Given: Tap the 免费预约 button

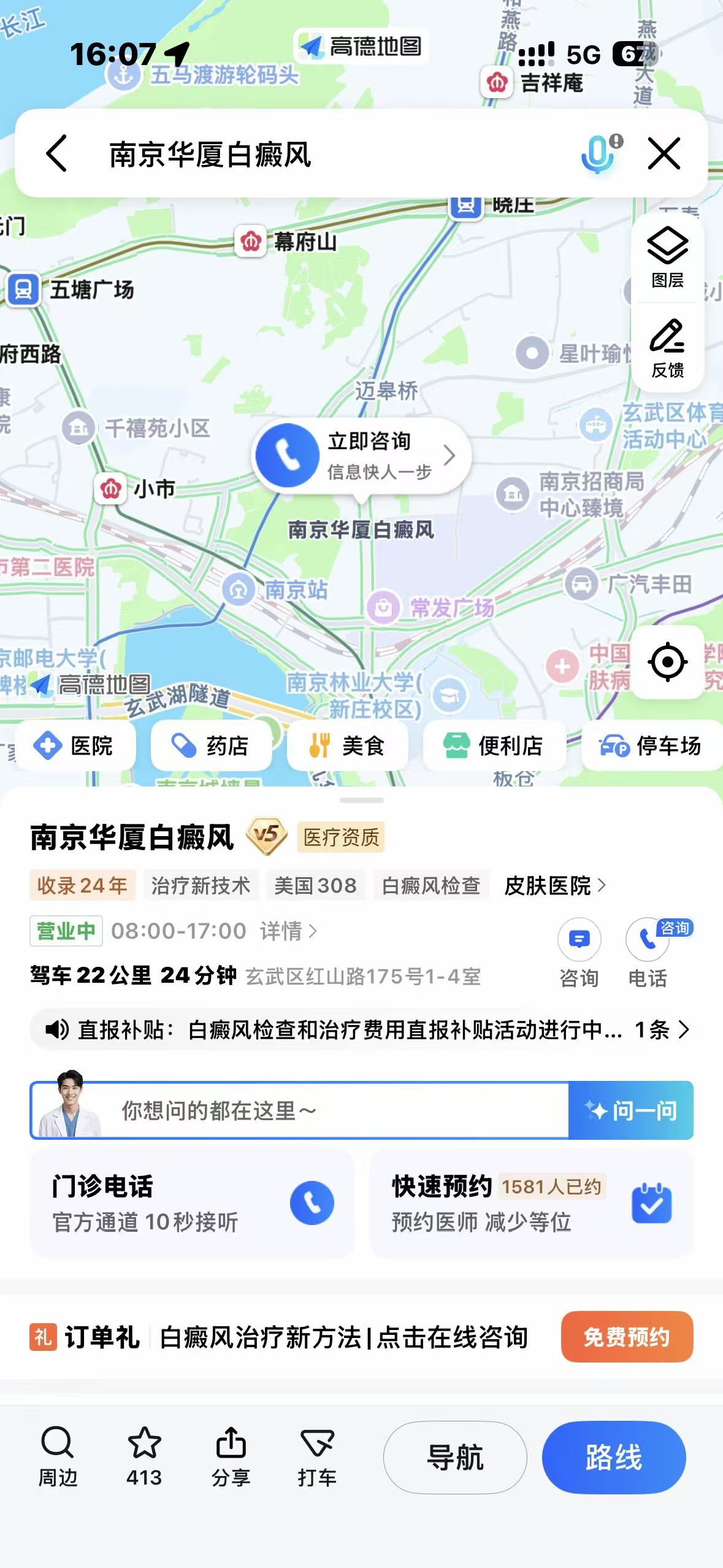Looking at the screenshot, I should point(627,1337).
